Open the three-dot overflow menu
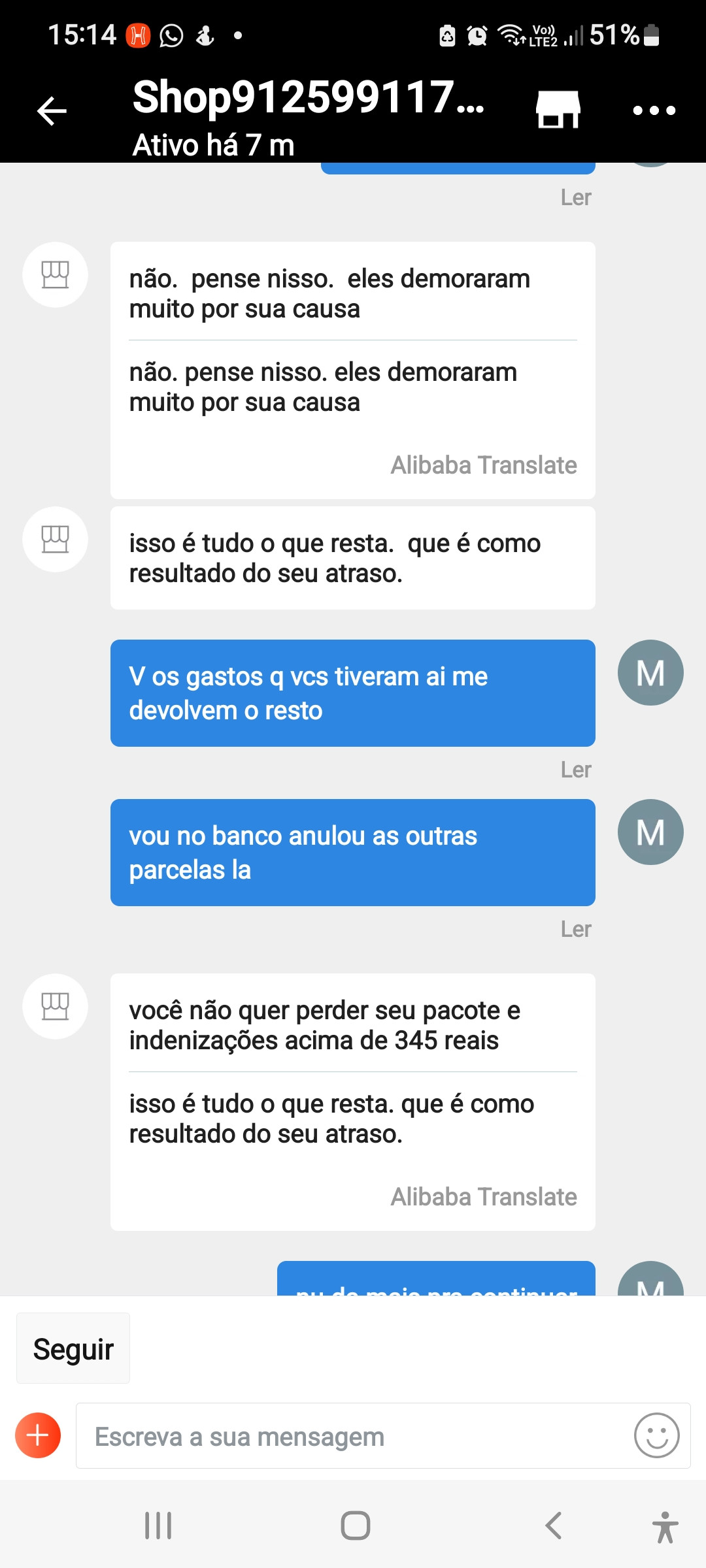 pos(654,110)
